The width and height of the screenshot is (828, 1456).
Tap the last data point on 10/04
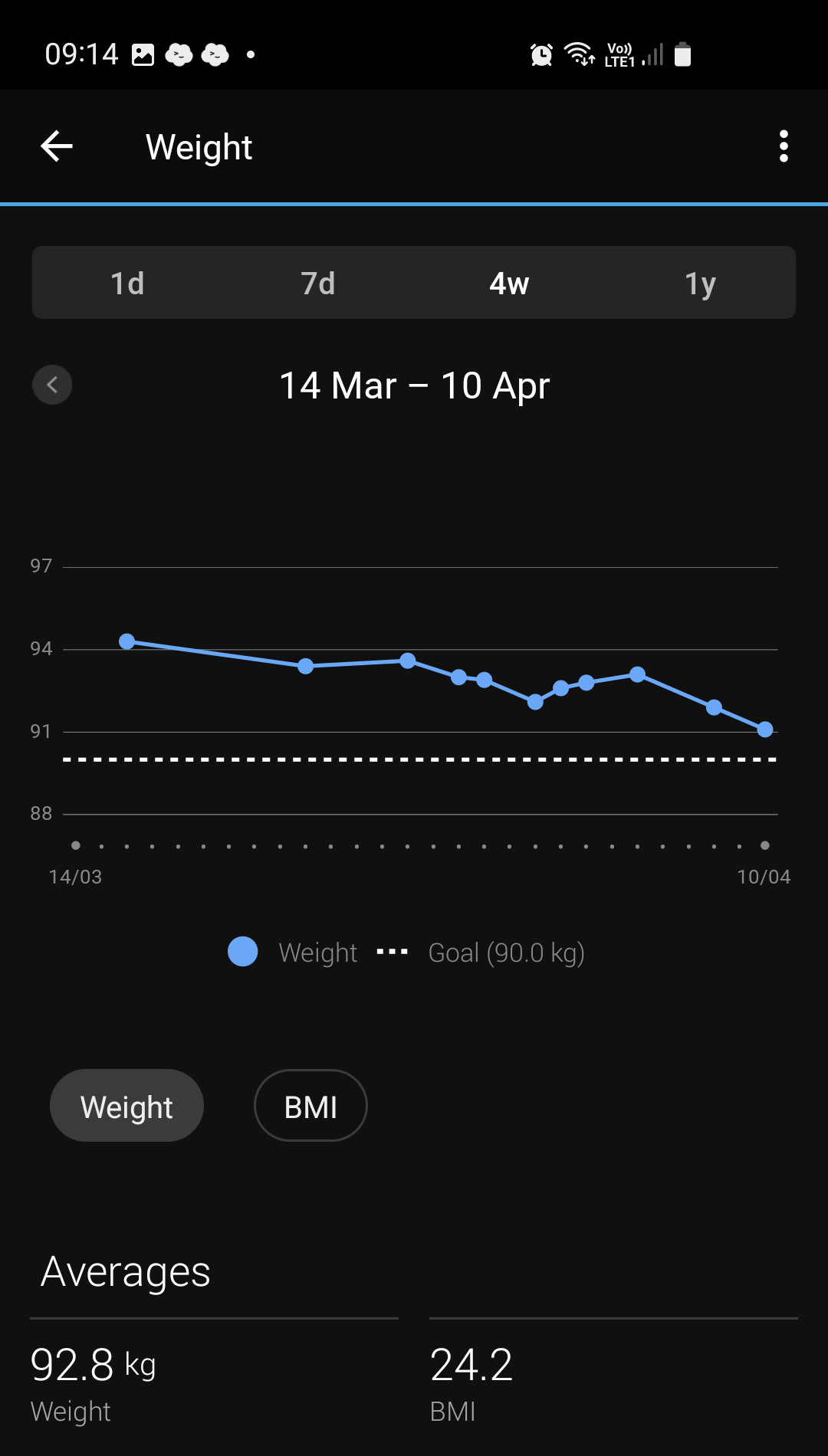[764, 729]
